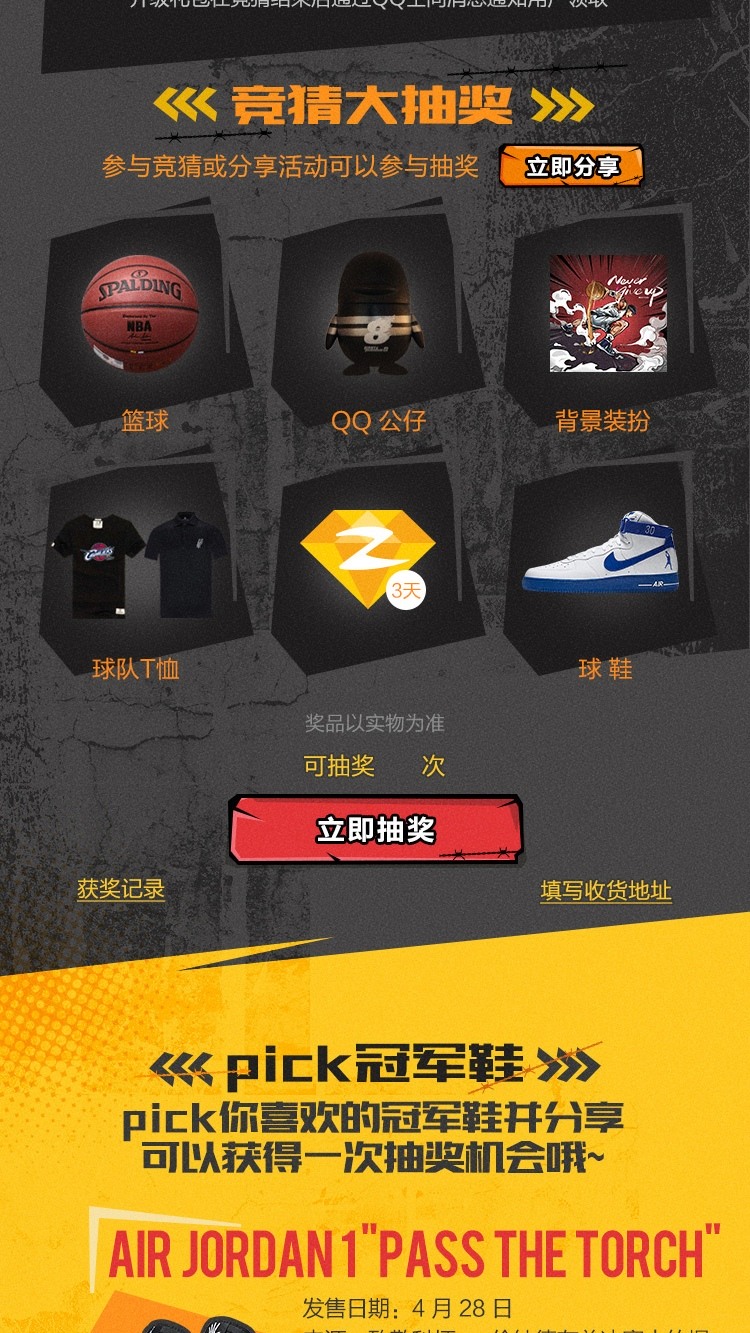Open the 获奖记录 winning records link

tap(121, 889)
